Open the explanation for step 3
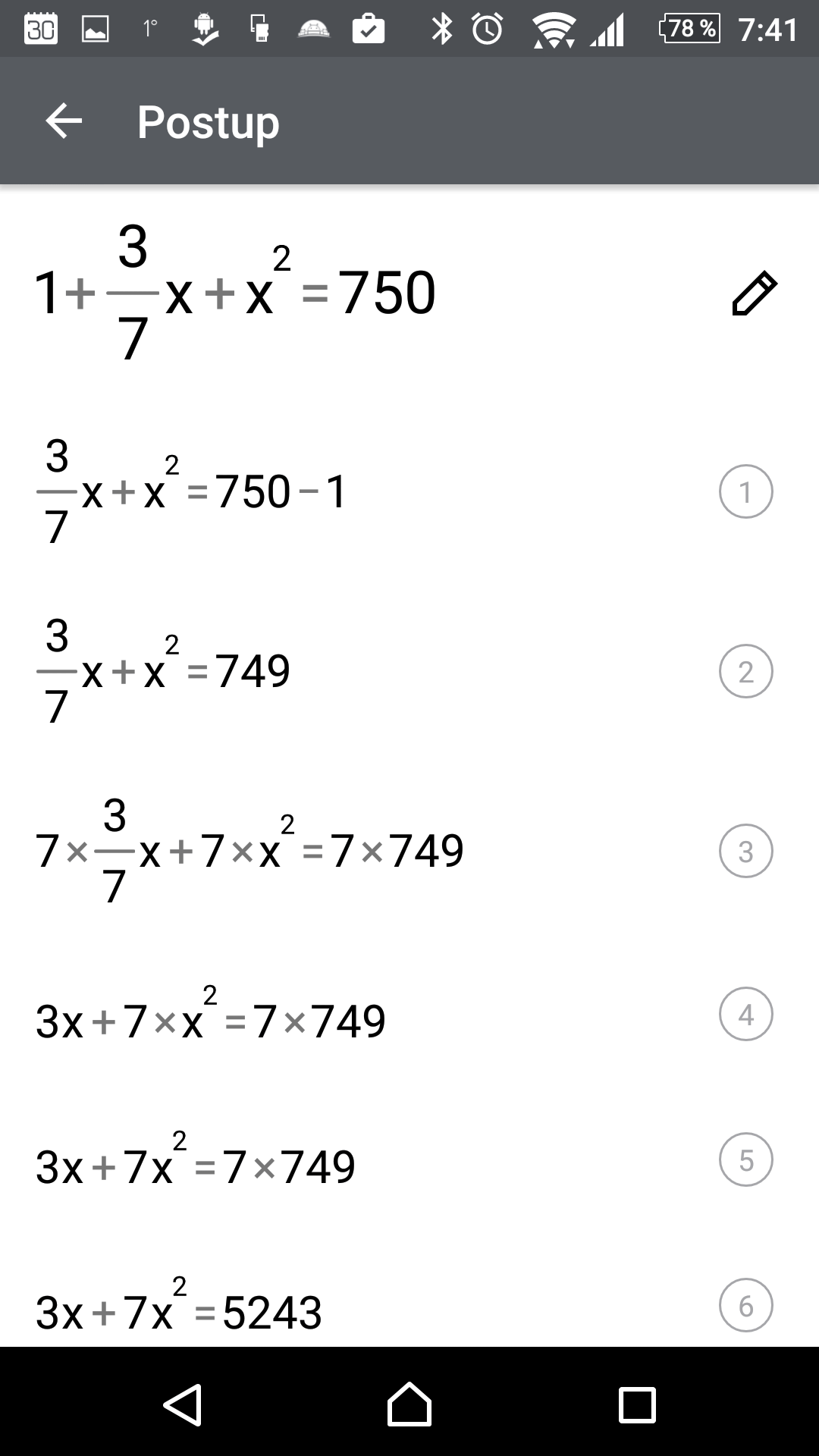 coord(746,851)
